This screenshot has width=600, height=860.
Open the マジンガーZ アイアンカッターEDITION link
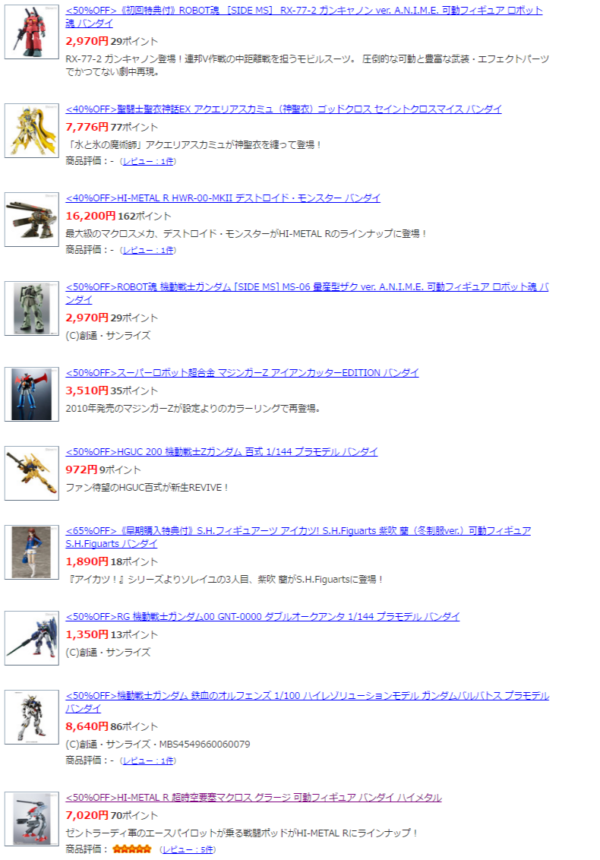(x=242, y=373)
